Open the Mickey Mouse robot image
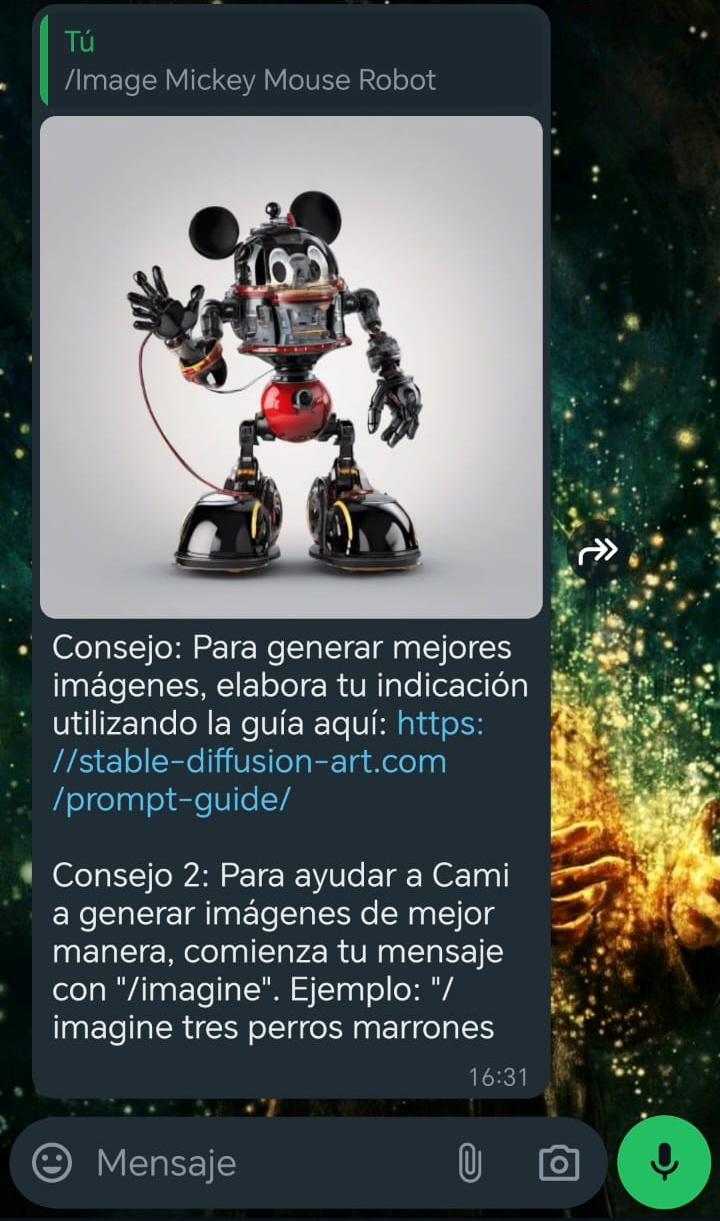This screenshot has width=720, height=1221. point(291,367)
